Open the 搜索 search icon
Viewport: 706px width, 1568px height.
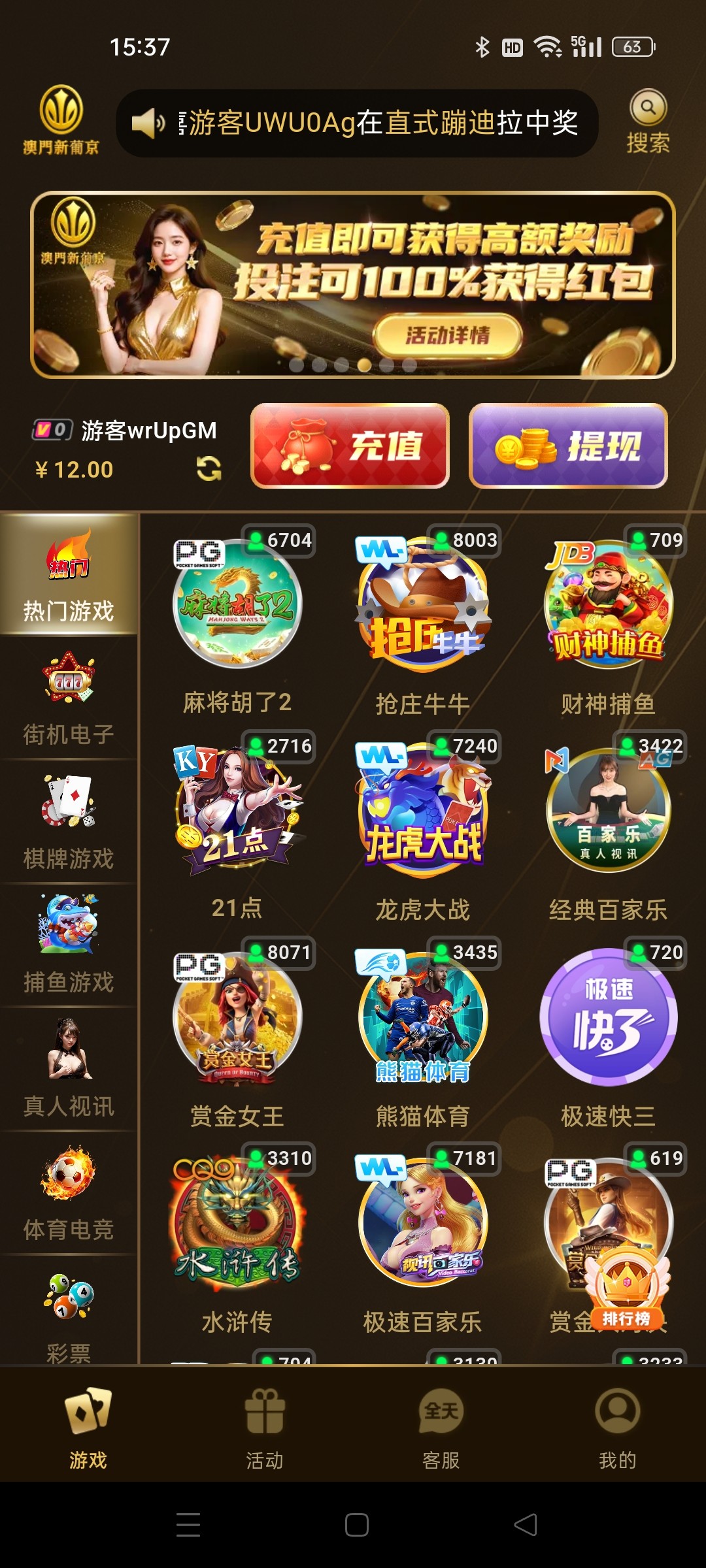[x=647, y=111]
